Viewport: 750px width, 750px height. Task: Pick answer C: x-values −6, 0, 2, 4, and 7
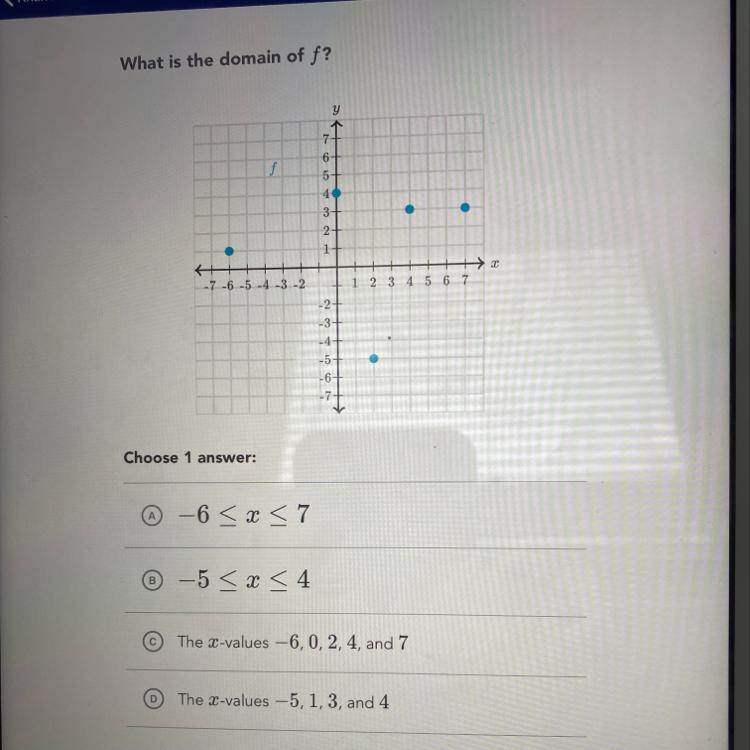click(152, 643)
